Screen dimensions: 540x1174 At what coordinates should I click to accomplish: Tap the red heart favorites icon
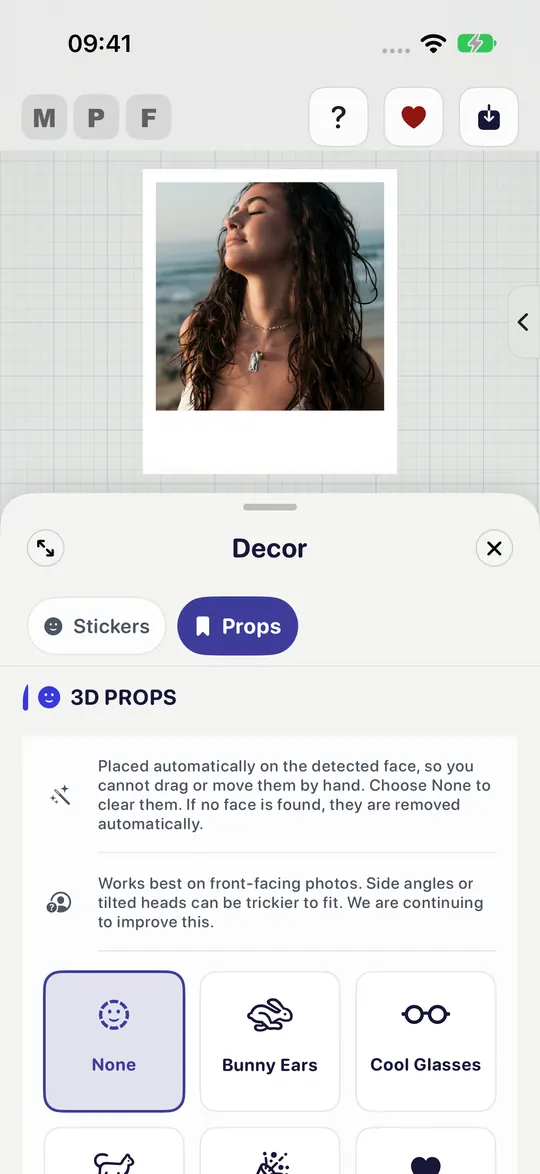[x=413, y=117]
